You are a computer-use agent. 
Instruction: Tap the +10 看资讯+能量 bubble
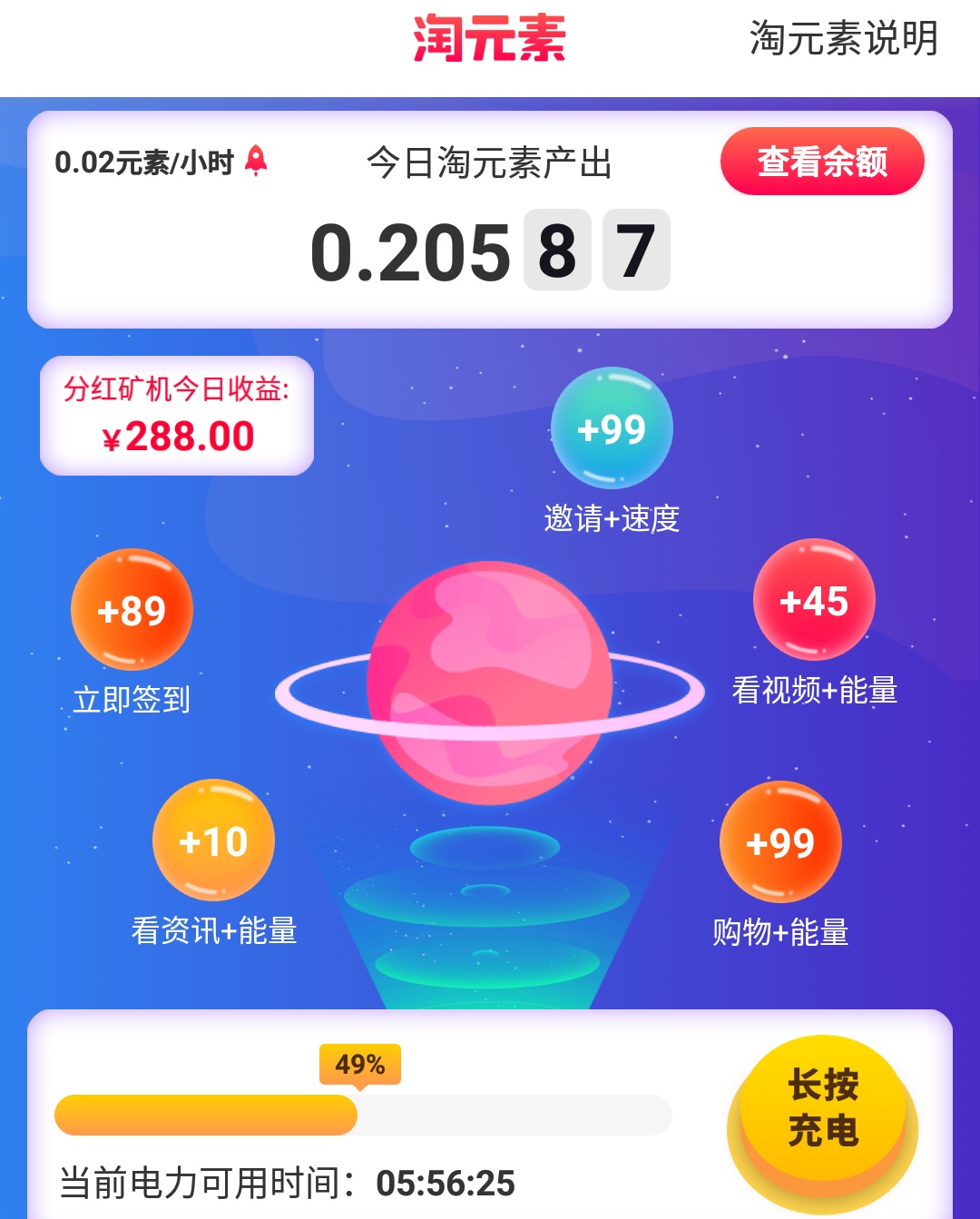click(x=213, y=841)
